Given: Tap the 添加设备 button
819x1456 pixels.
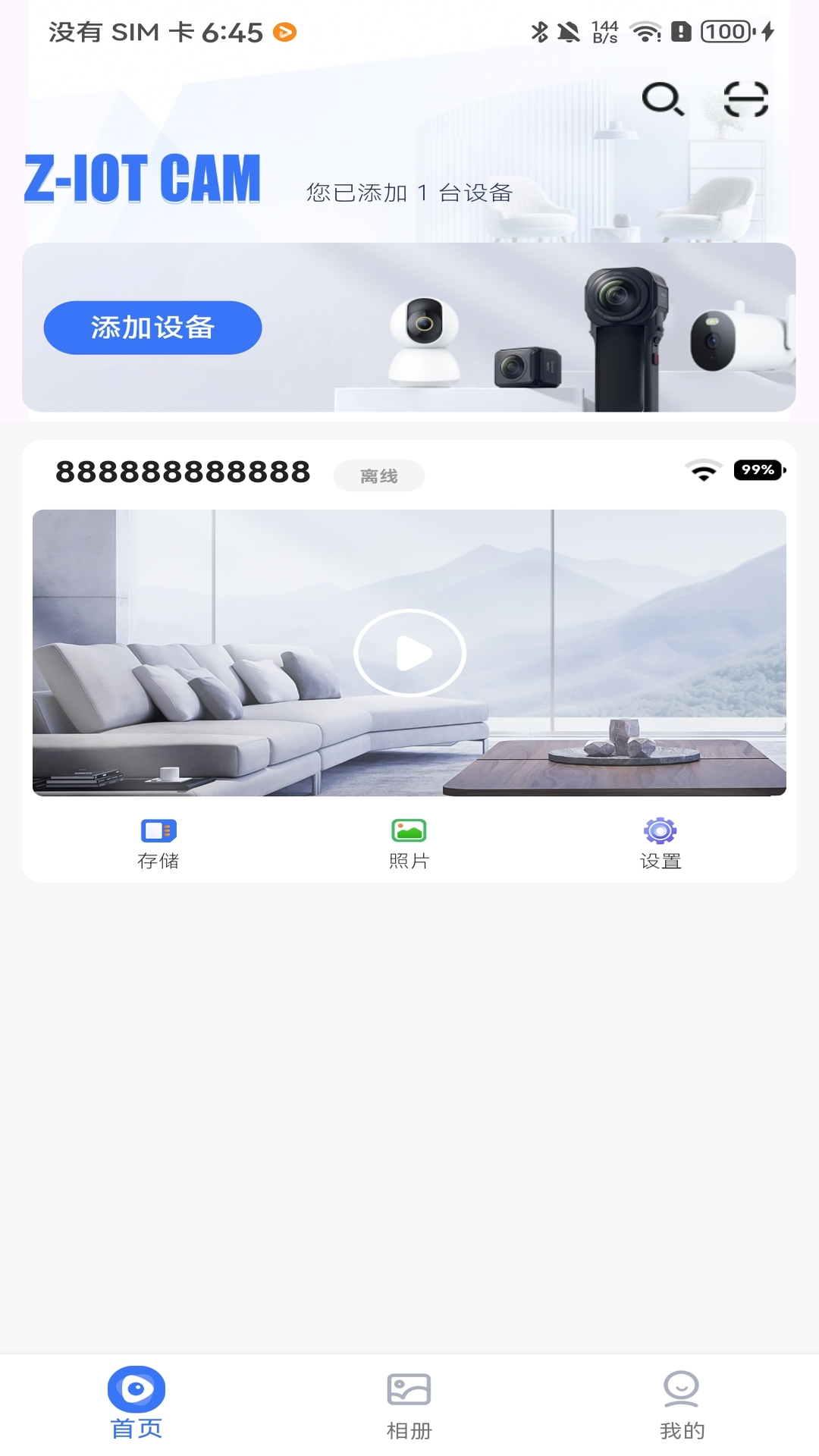Looking at the screenshot, I should pyautogui.click(x=152, y=328).
